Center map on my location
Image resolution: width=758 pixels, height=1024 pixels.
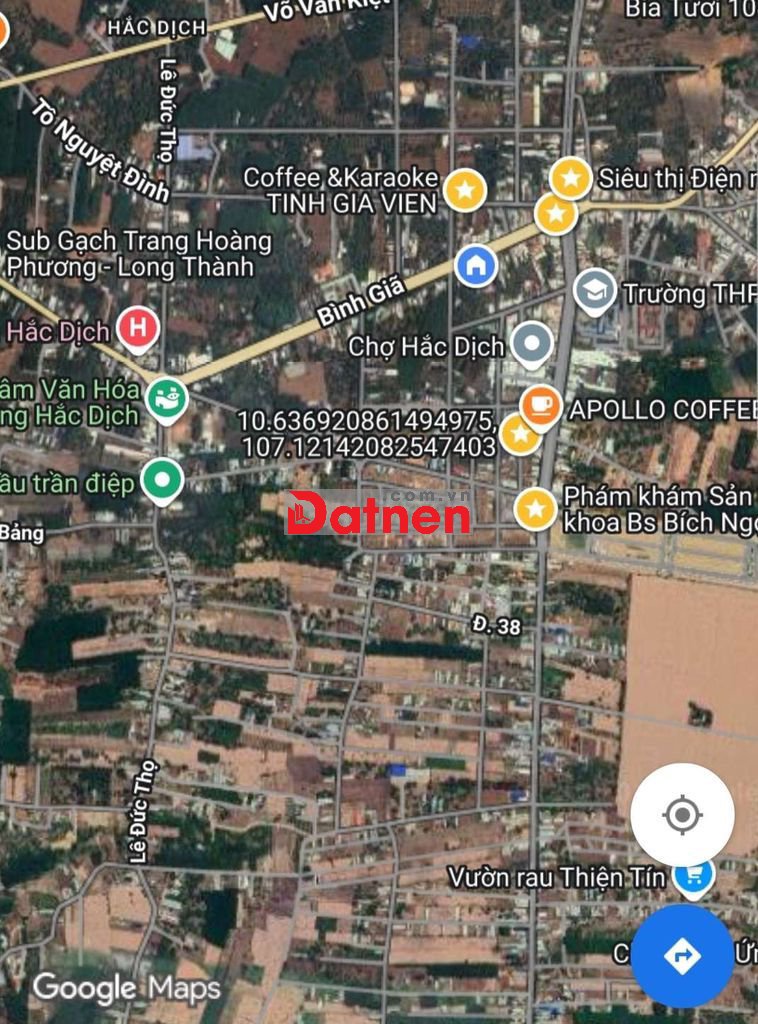point(682,815)
